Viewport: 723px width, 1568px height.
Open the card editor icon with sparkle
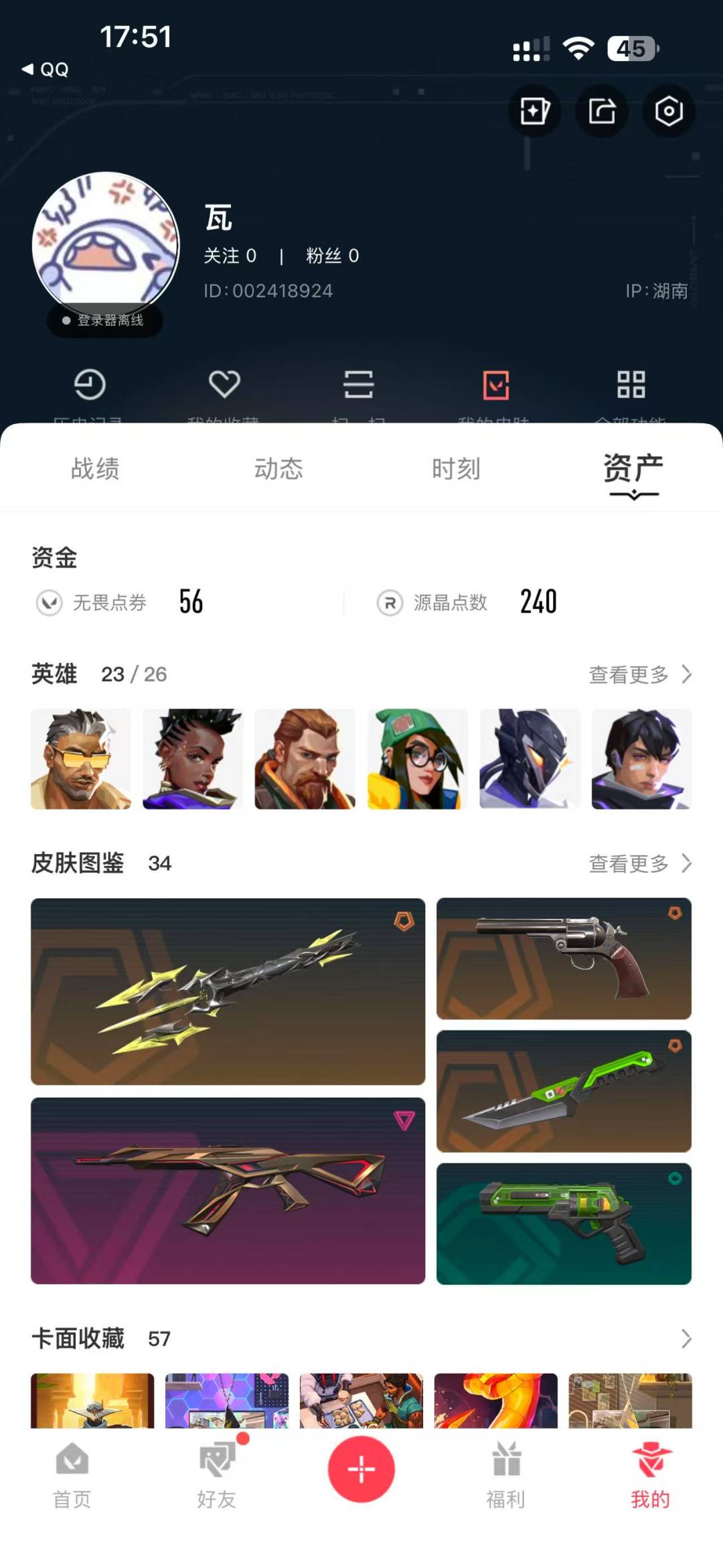click(x=534, y=111)
